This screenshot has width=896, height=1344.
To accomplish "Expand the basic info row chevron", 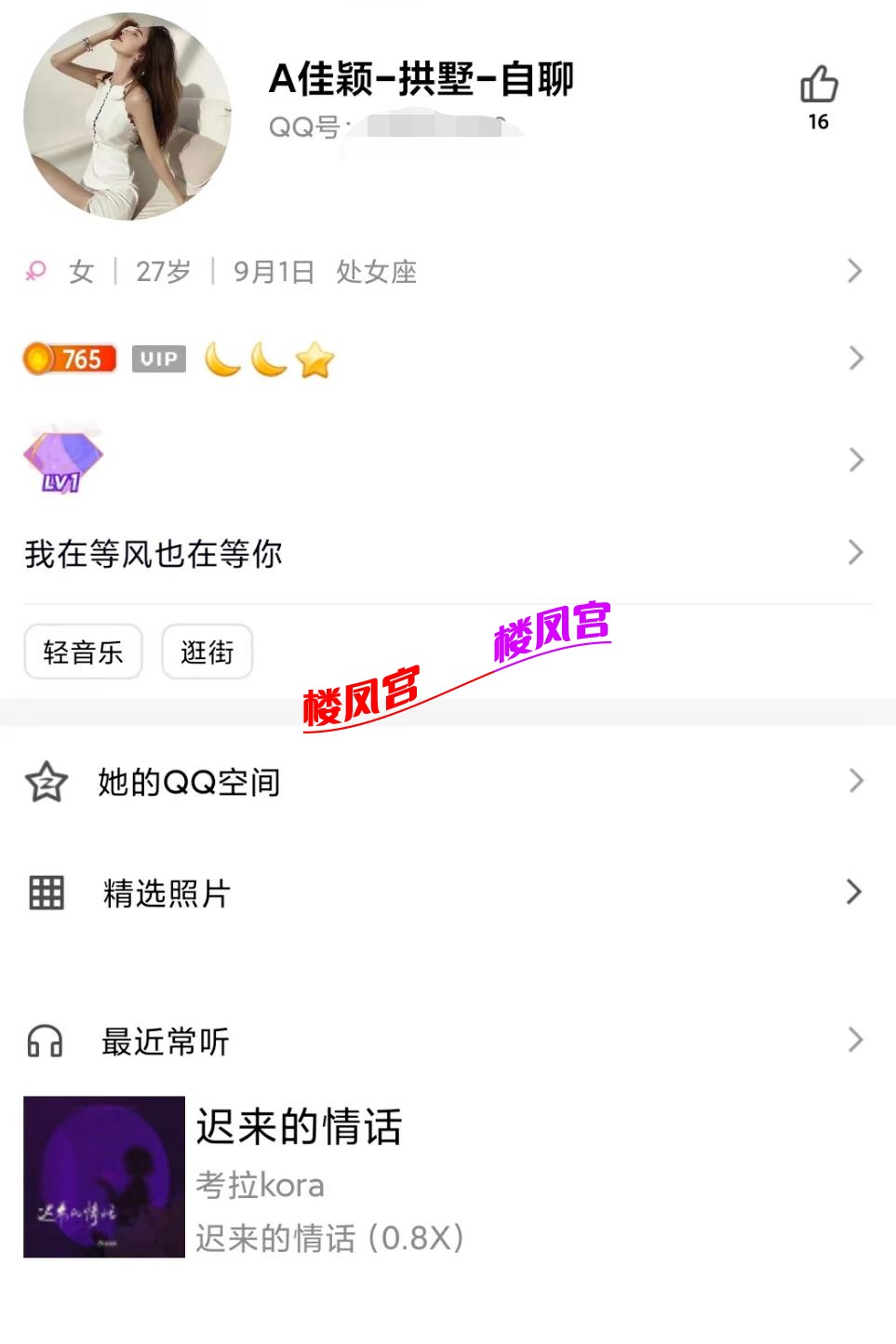I will pyautogui.click(x=854, y=272).
